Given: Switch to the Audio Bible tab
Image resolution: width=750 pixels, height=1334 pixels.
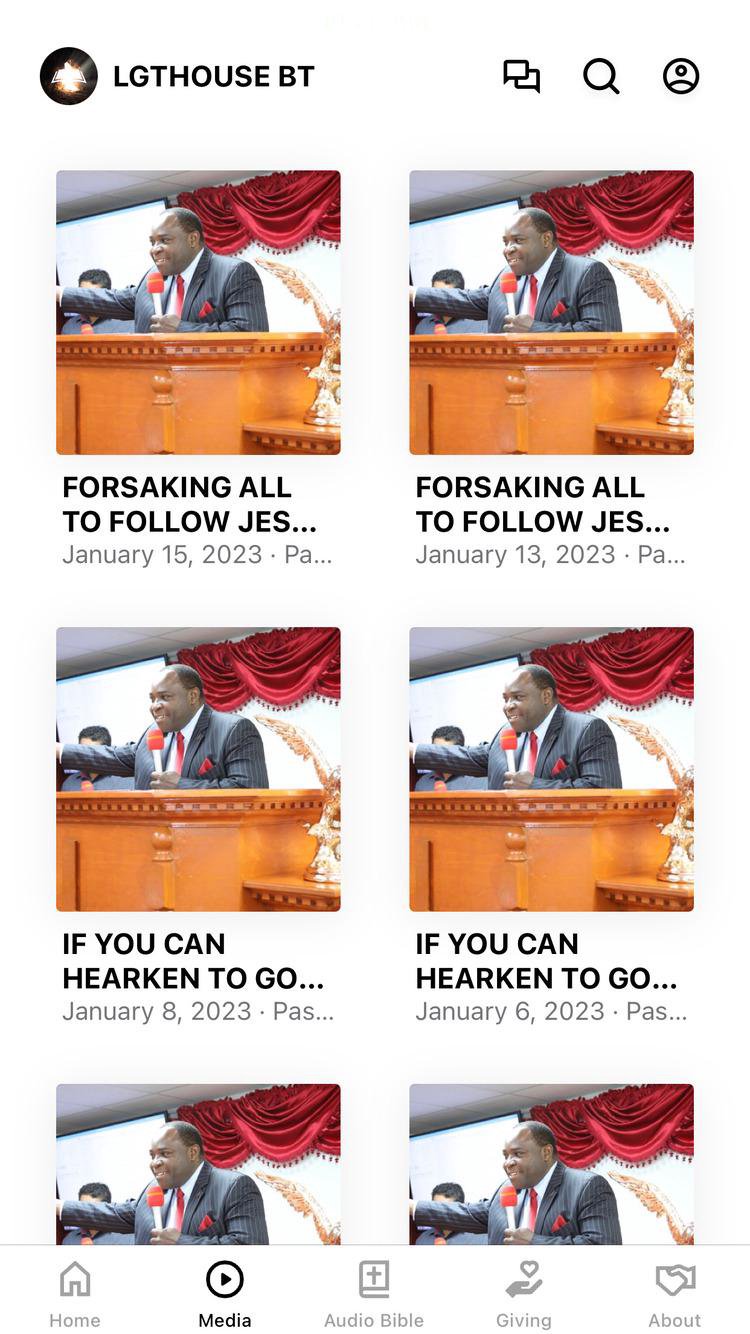Looking at the screenshot, I should click(x=374, y=1294).
